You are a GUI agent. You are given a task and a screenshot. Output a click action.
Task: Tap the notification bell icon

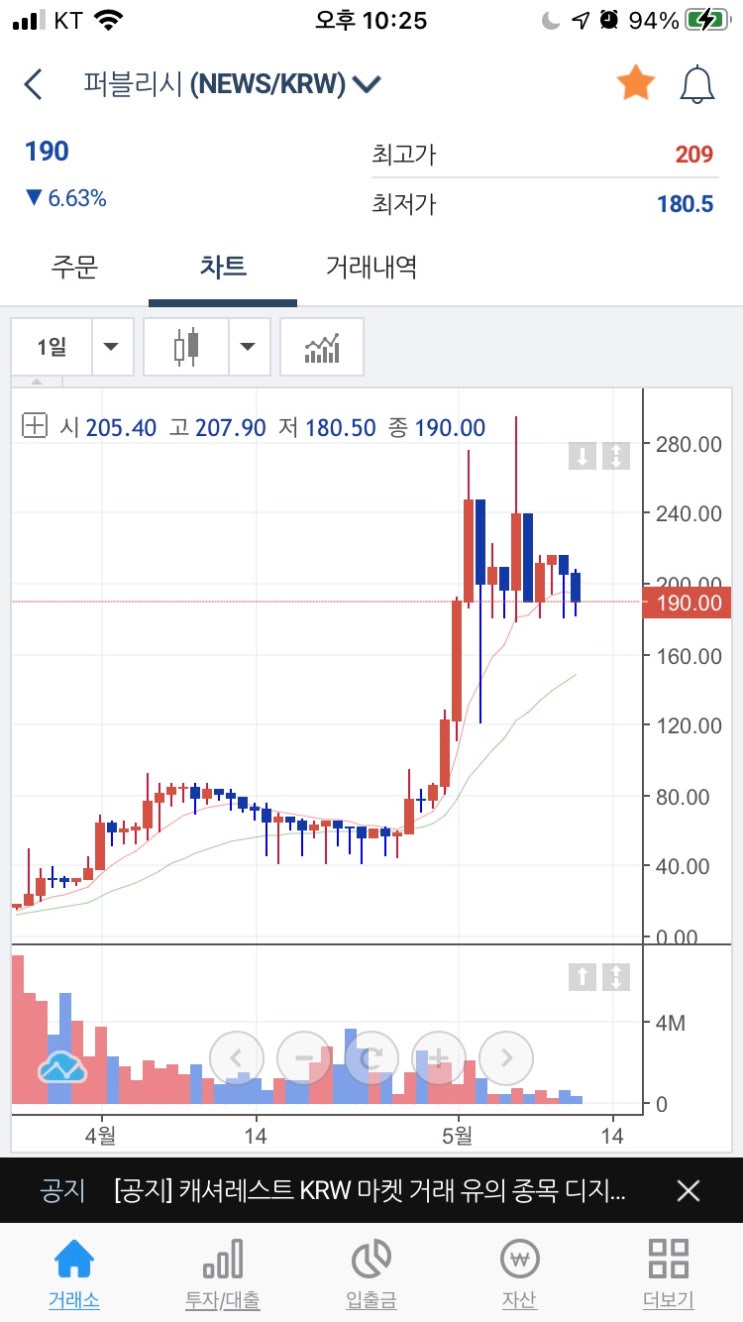click(698, 84)
